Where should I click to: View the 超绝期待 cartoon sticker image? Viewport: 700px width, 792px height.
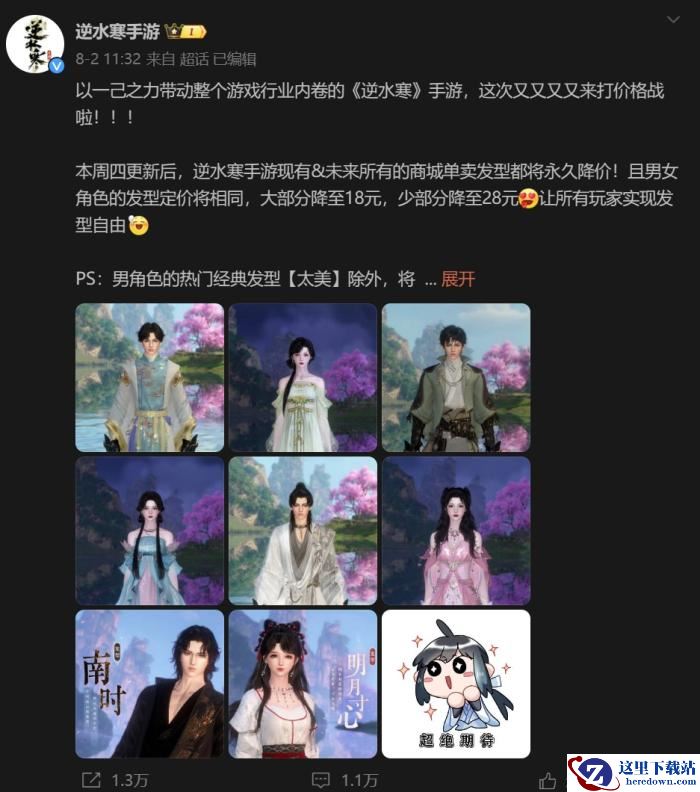click(x=456, y=684)
